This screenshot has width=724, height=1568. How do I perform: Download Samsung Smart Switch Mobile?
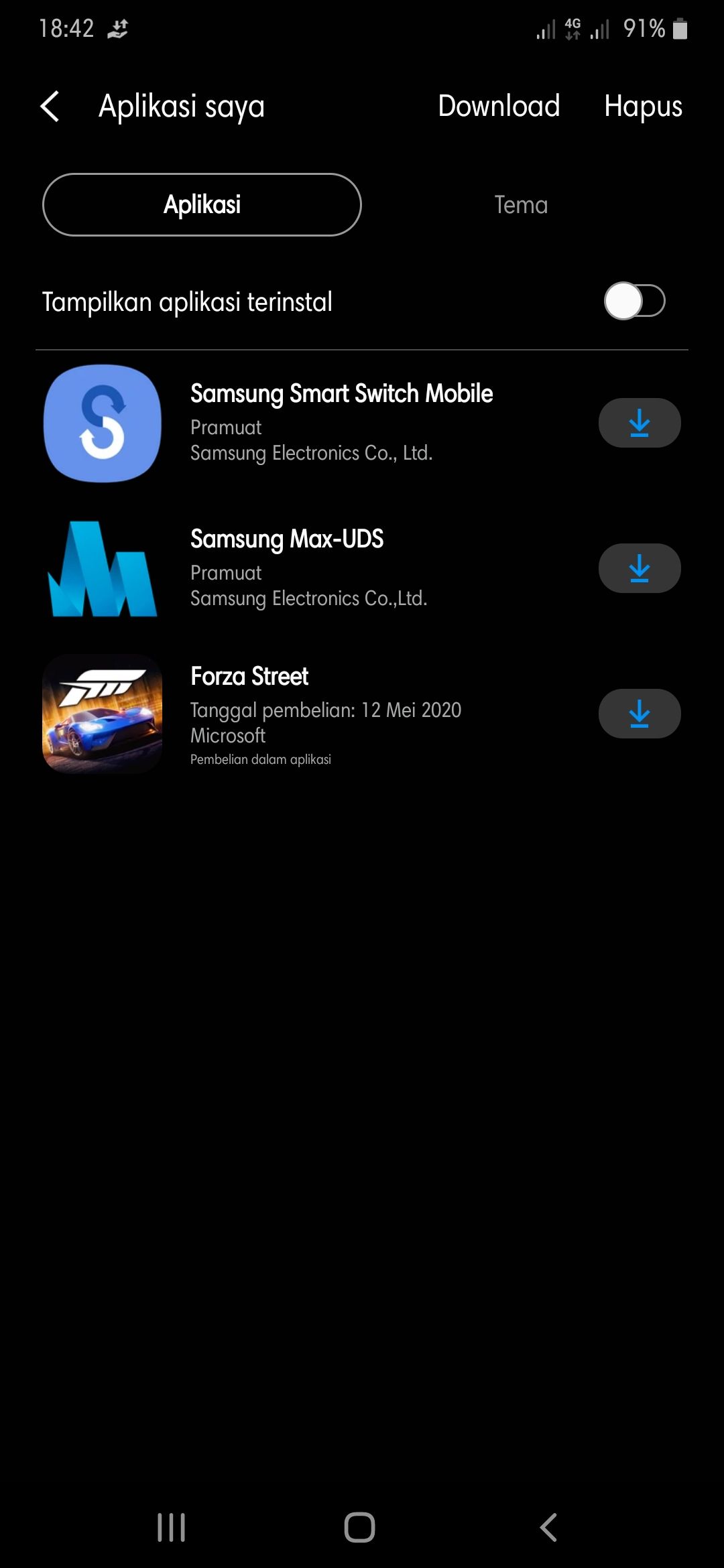[x=639, y=423]
